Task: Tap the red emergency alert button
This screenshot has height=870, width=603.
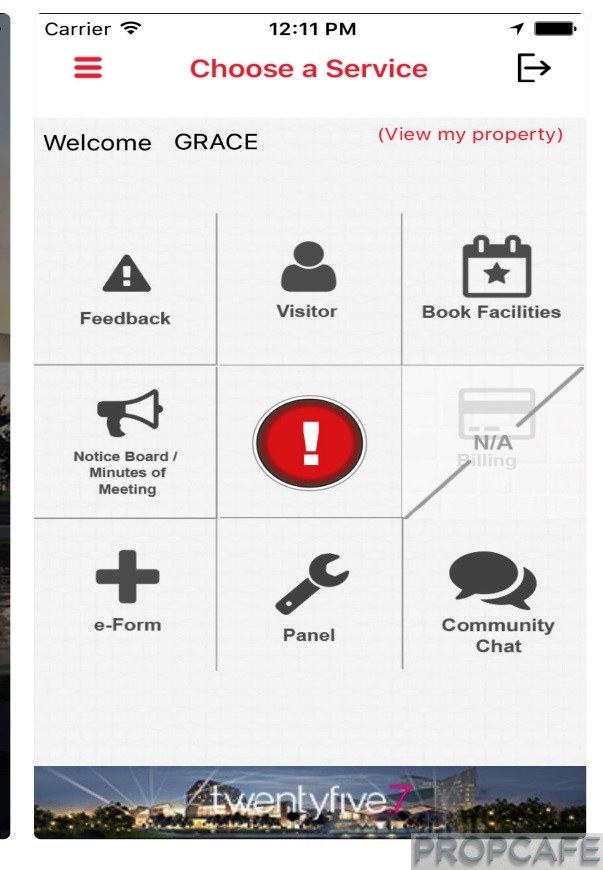Action: [x=309, y=439]
